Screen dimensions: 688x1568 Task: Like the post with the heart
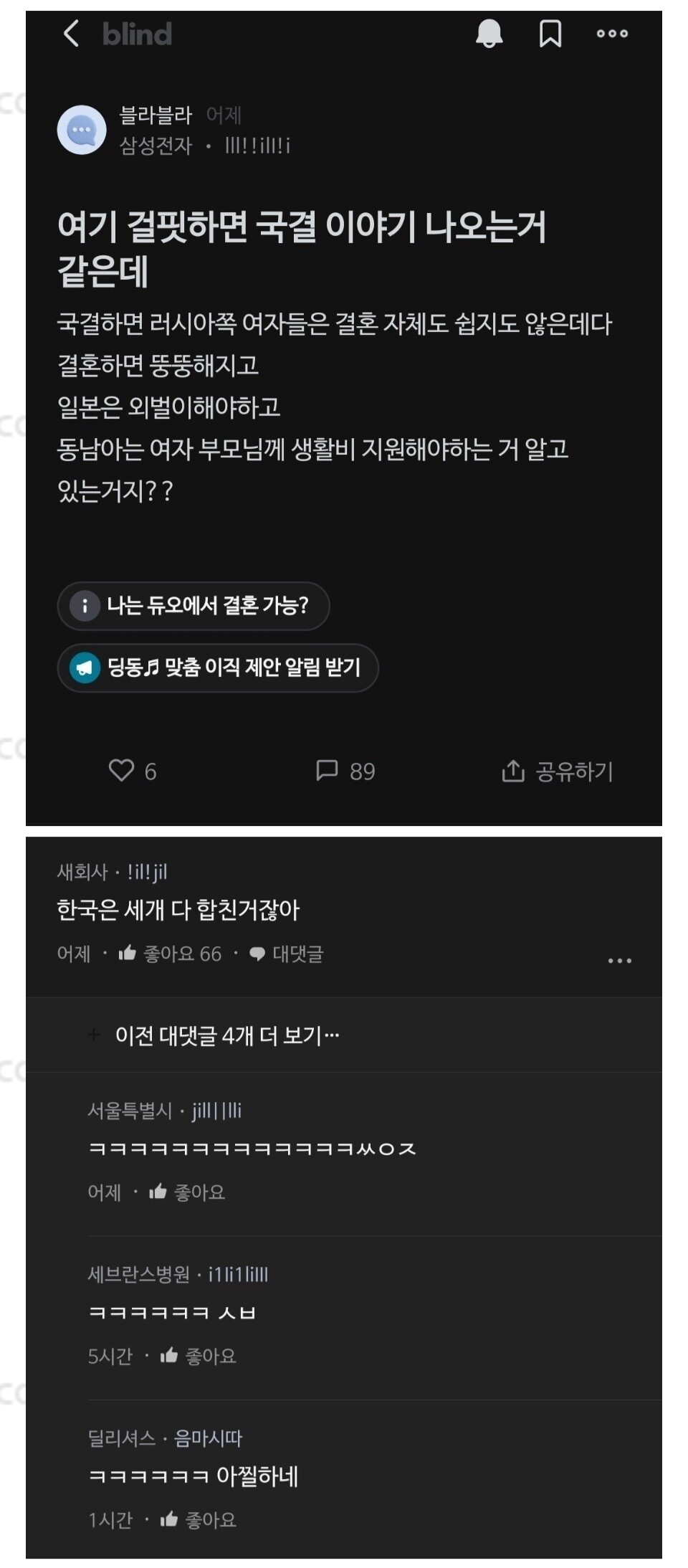pyautogui.click(x=122, y=771)
